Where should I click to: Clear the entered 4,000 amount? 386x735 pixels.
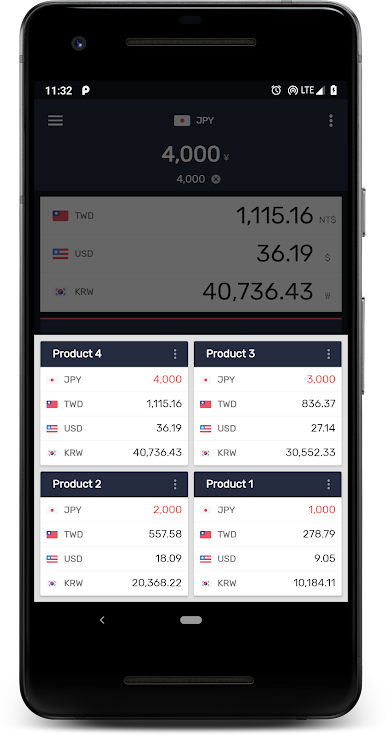(216, 179)
